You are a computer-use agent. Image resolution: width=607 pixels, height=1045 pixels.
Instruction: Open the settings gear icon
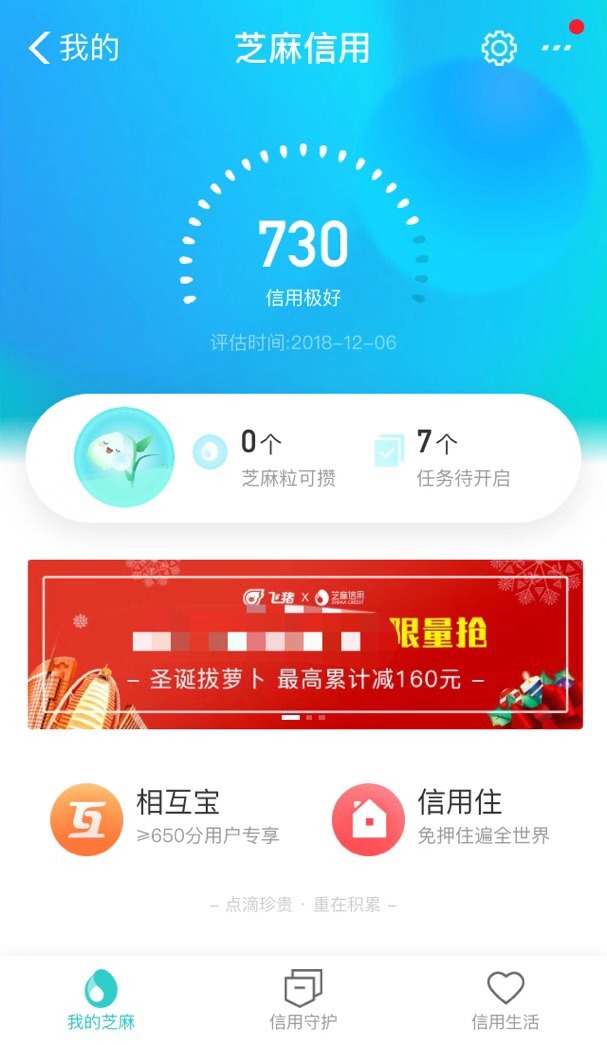coord(498,48)
